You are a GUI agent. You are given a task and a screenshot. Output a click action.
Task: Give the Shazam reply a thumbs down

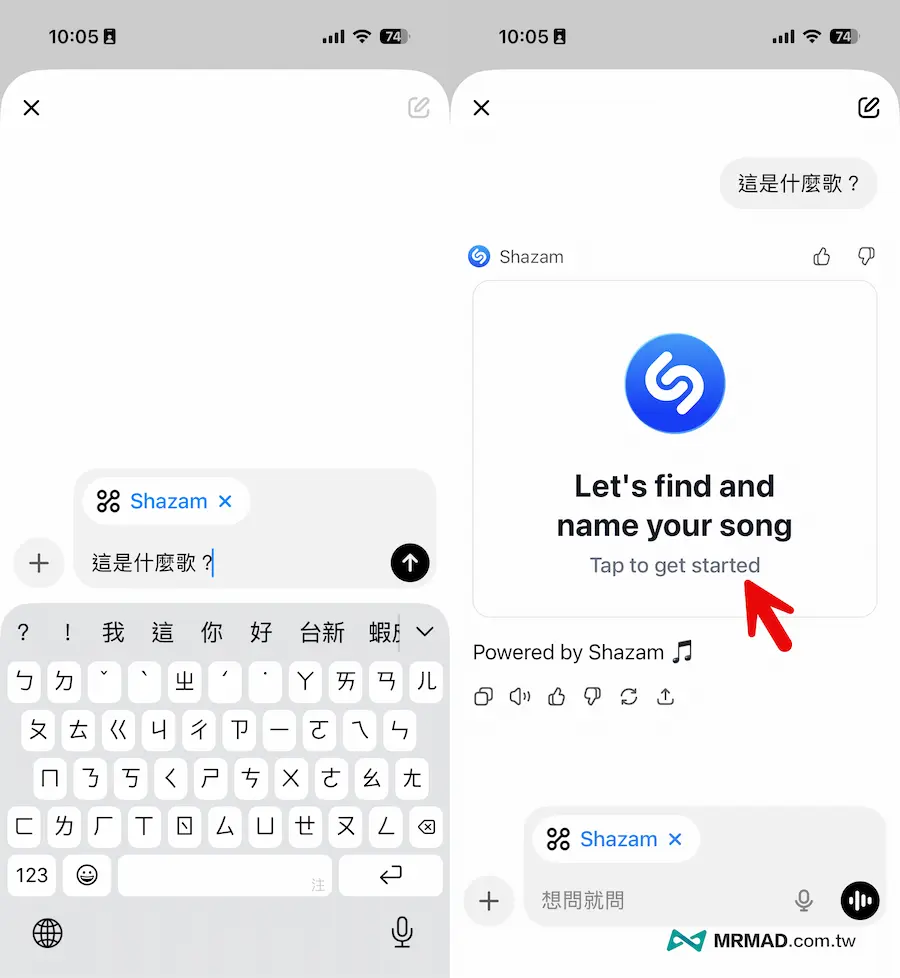(866, 256)
